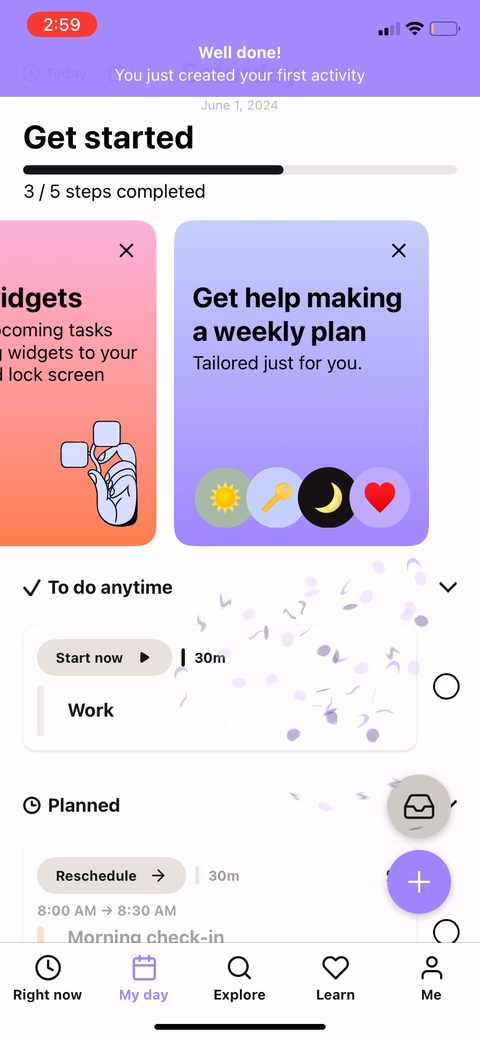Tap the Well done notification banner
The image size is (480, 1039).
[240, 64]
